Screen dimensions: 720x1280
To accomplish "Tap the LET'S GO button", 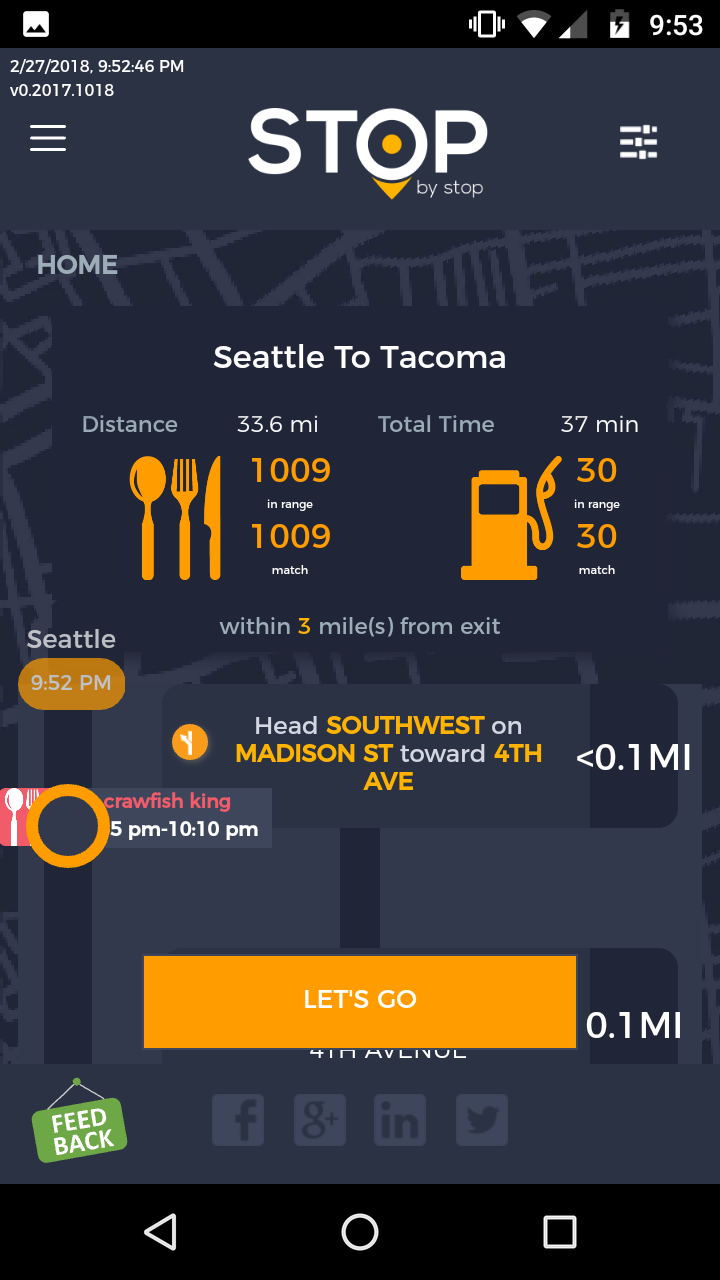I will (x=360, y=1001).
